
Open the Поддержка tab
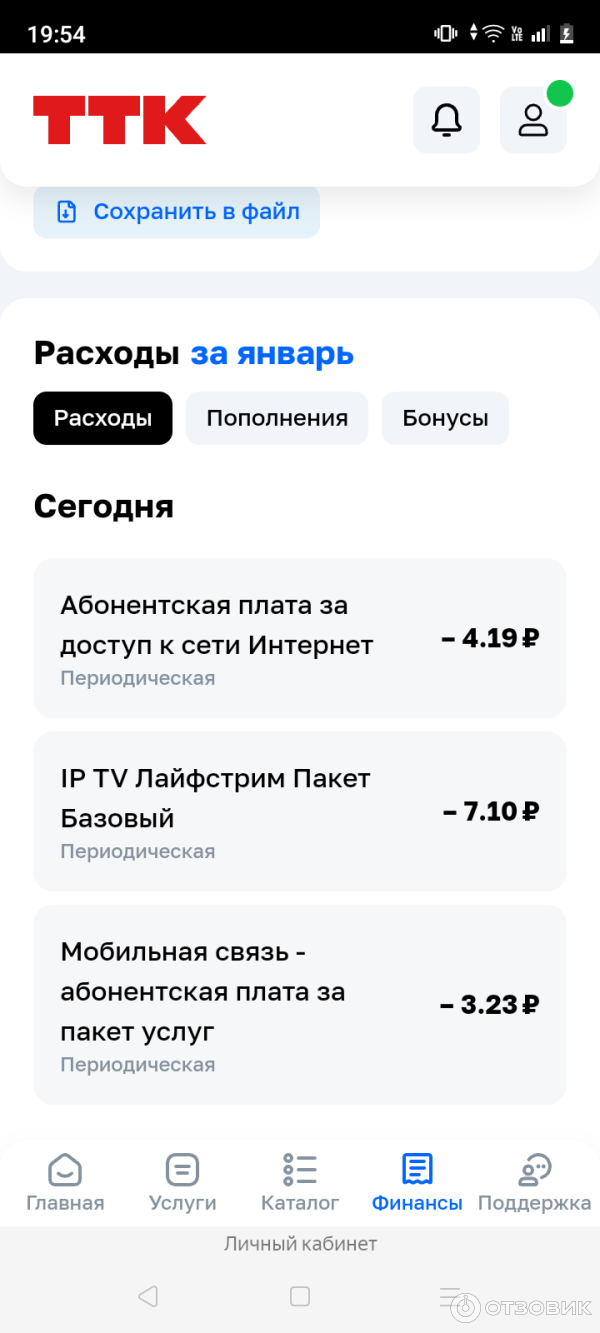pos(535,1181)
